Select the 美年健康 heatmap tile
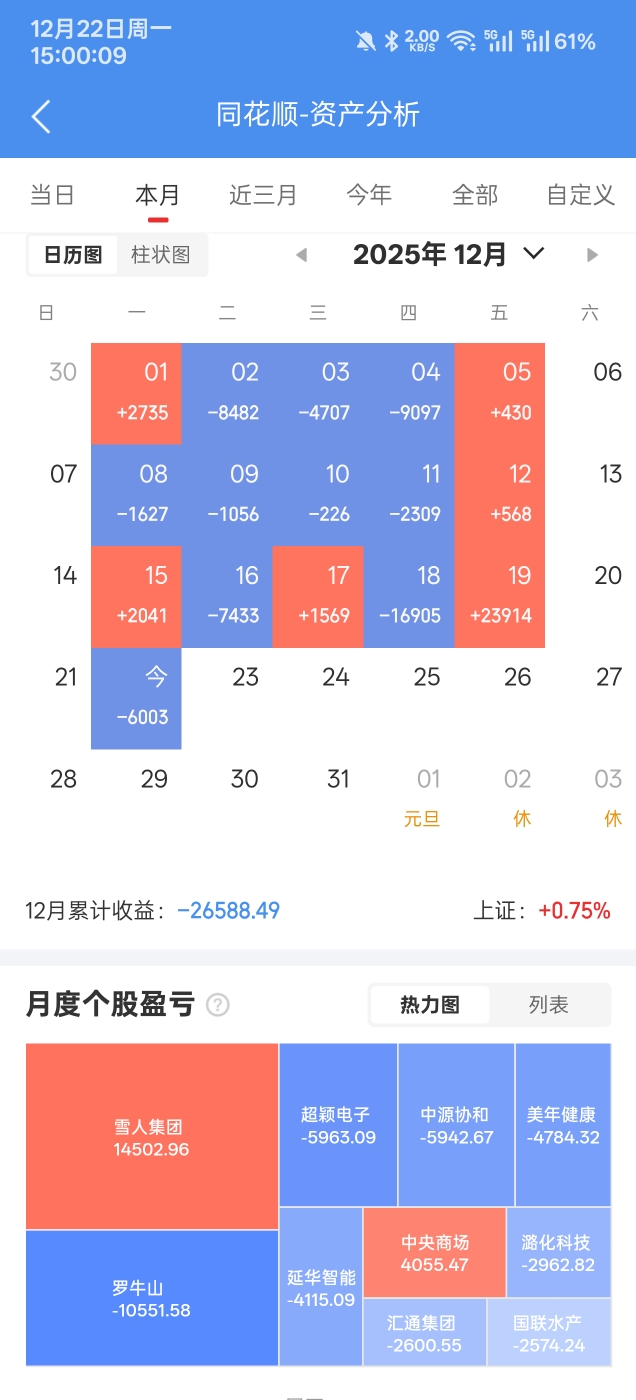This screenshot has width=636, height=1400. [x=562, y=1125]
